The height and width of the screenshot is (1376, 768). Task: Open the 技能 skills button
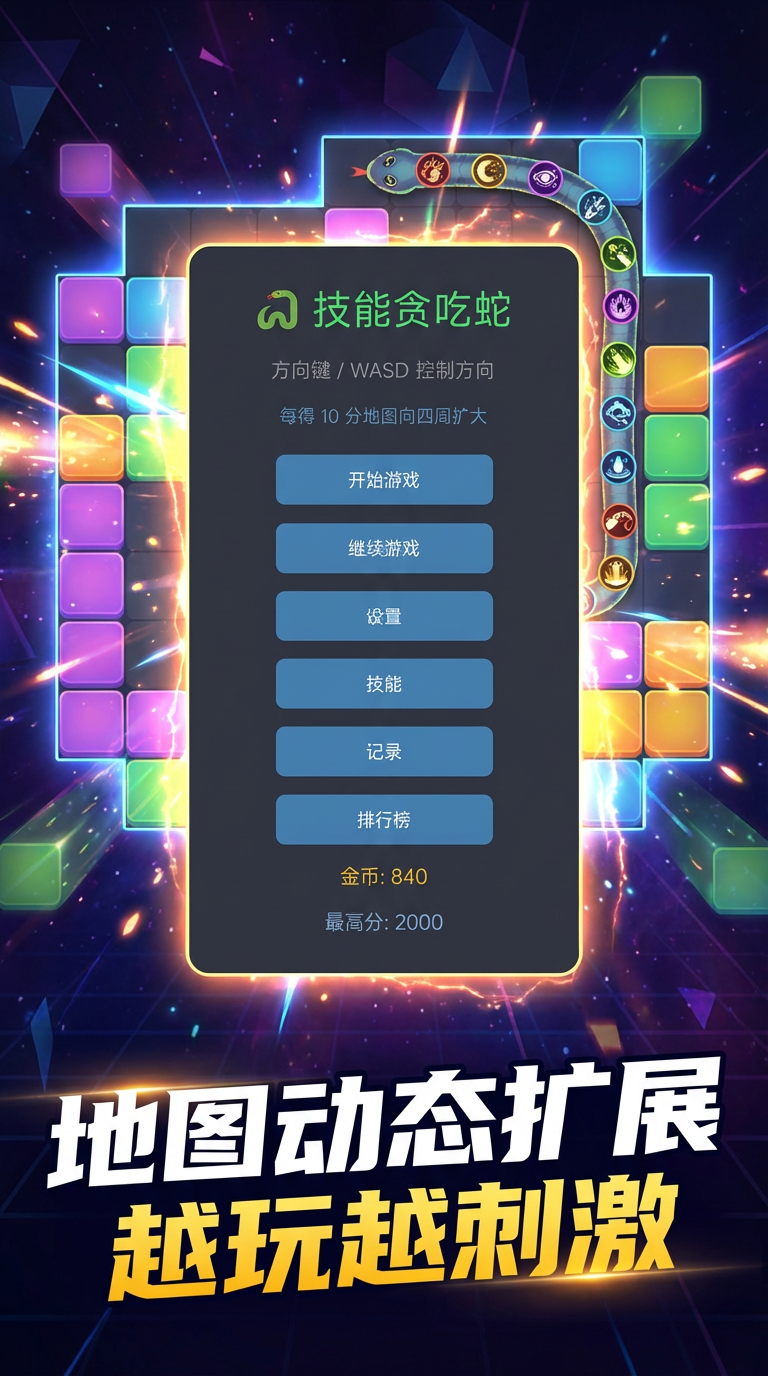[x=384, y=684]
